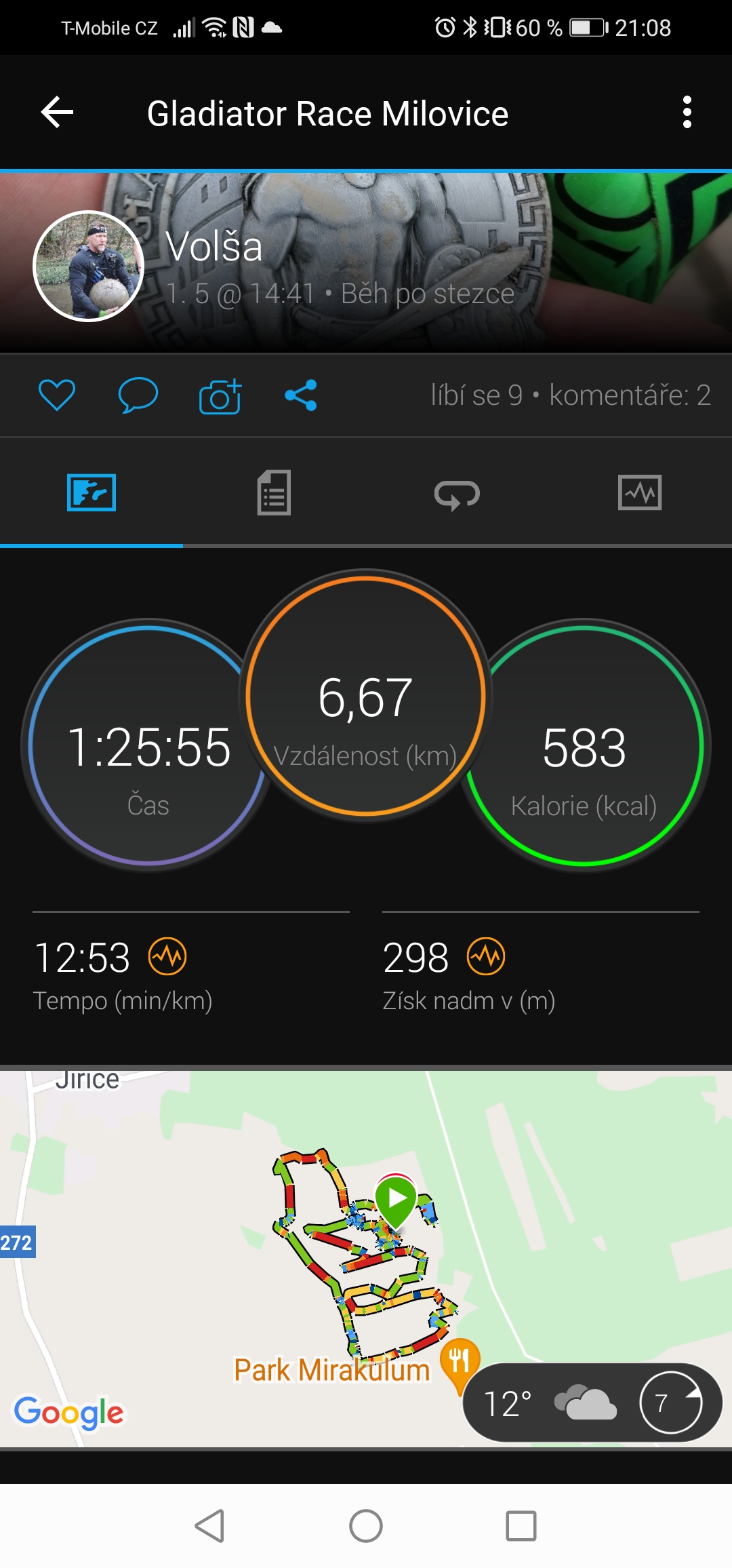
Task: Go back using the top-left arrow
Action: [x=57, y=112]
